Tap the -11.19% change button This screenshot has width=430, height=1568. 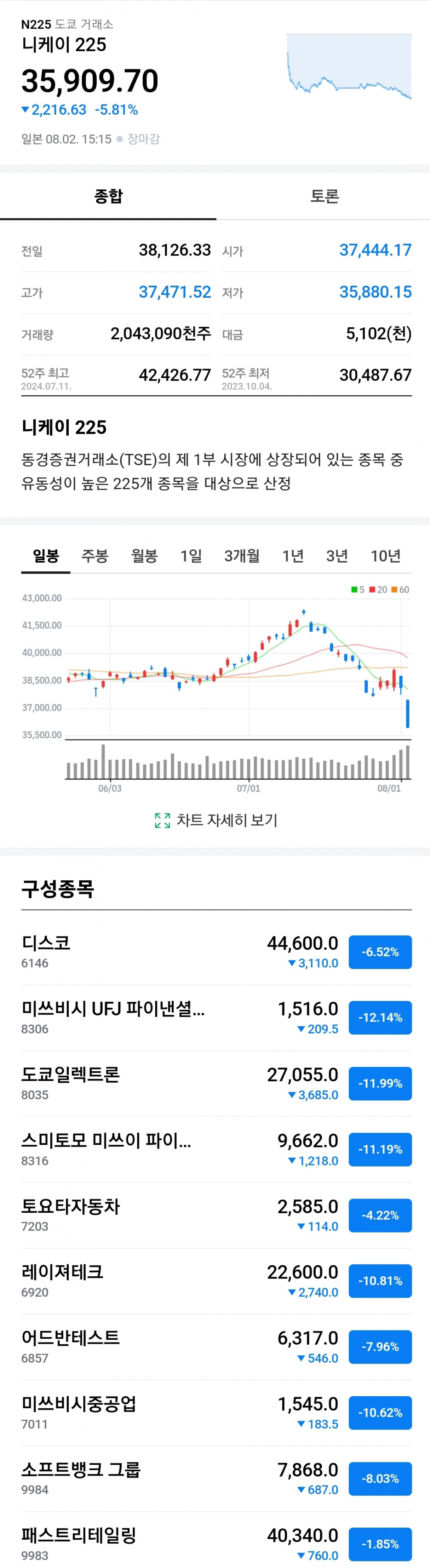pos(380,1149)
